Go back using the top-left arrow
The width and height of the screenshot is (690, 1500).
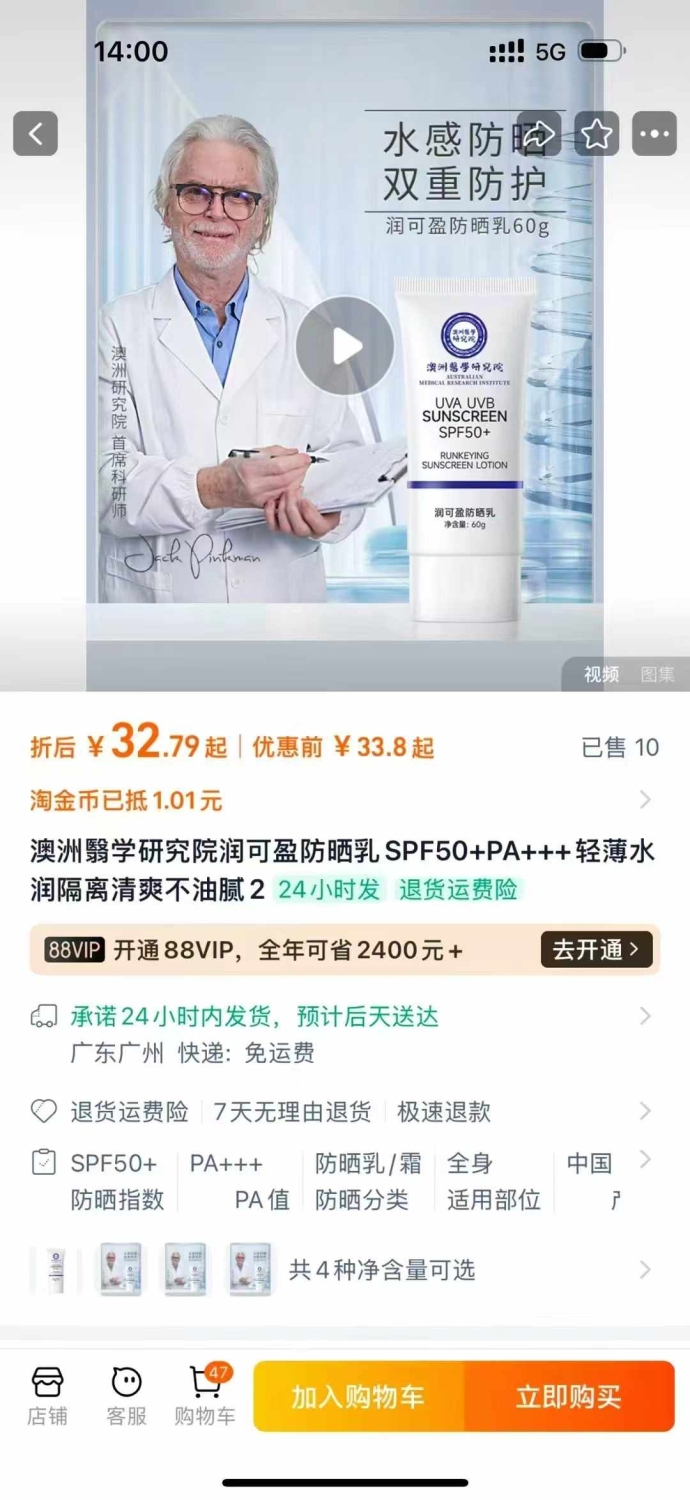click(35, 134)
